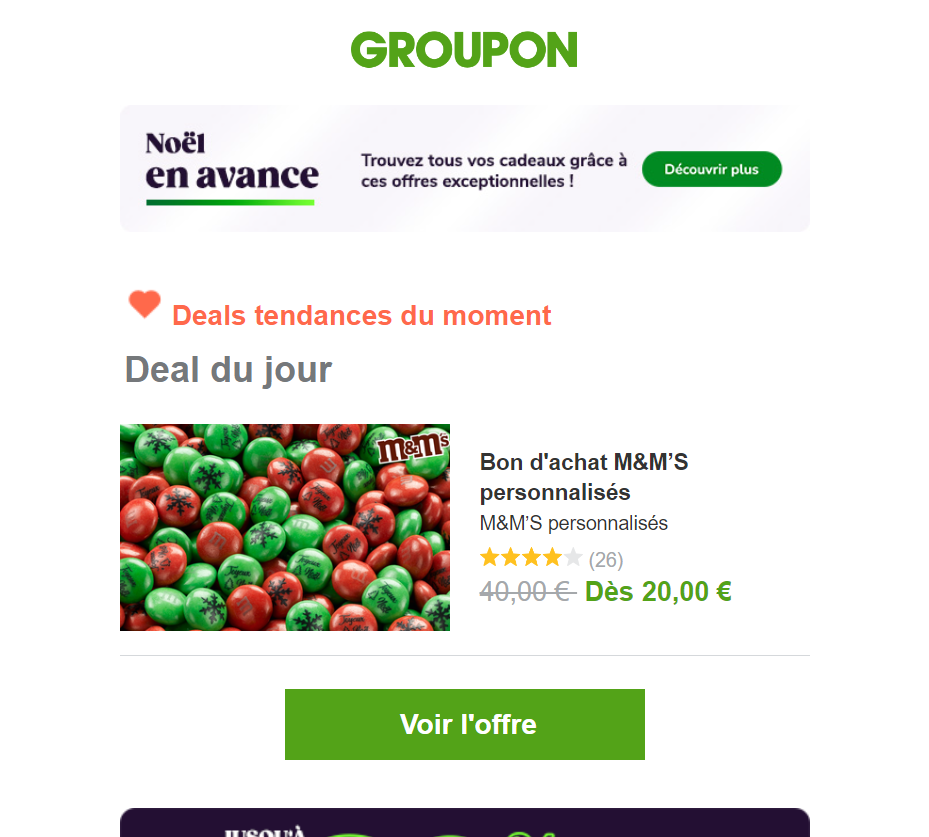The height and width of the screenshot is (837, 929).
Task: Tap the Découvrir plus button
Action: [x=711, y=169]
